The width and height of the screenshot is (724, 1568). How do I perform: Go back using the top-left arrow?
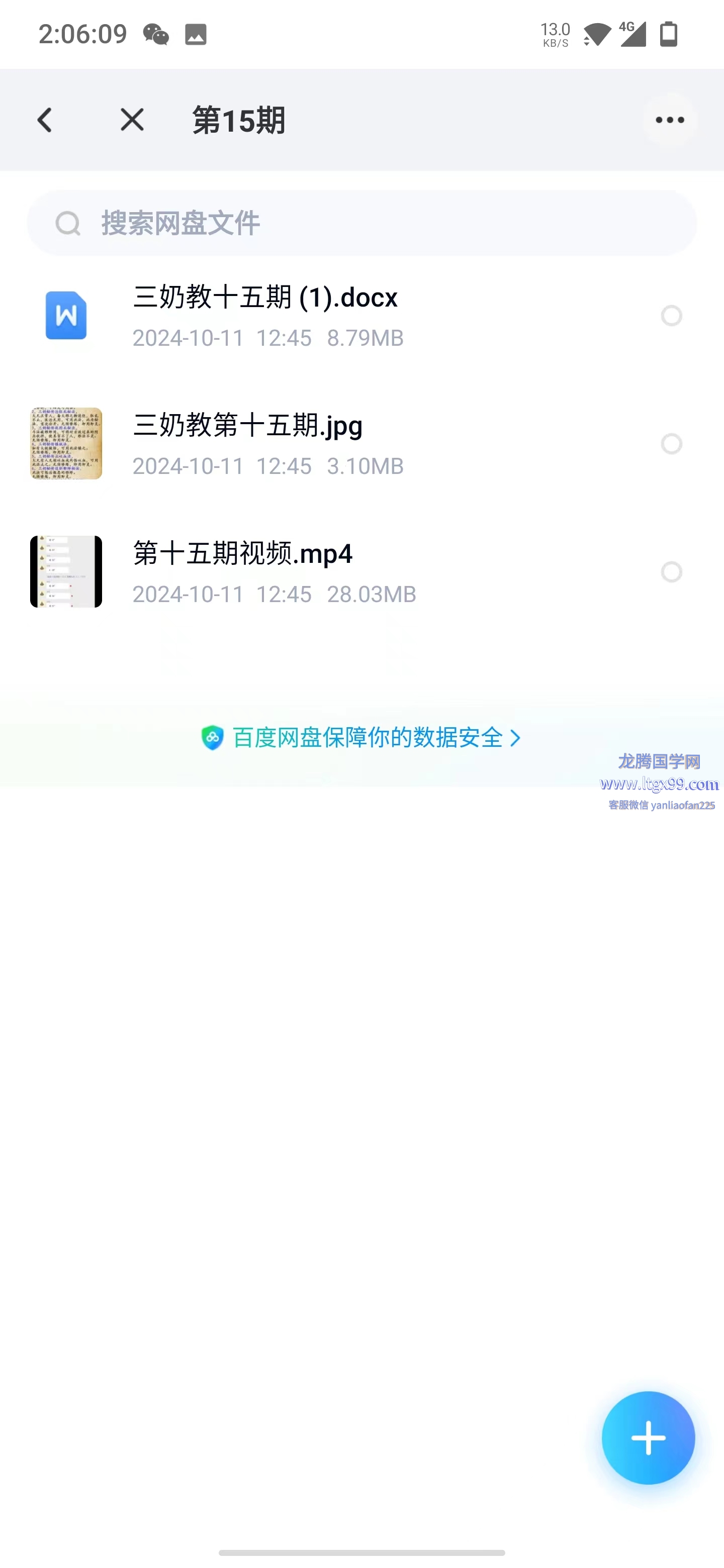tap(45, 120)
